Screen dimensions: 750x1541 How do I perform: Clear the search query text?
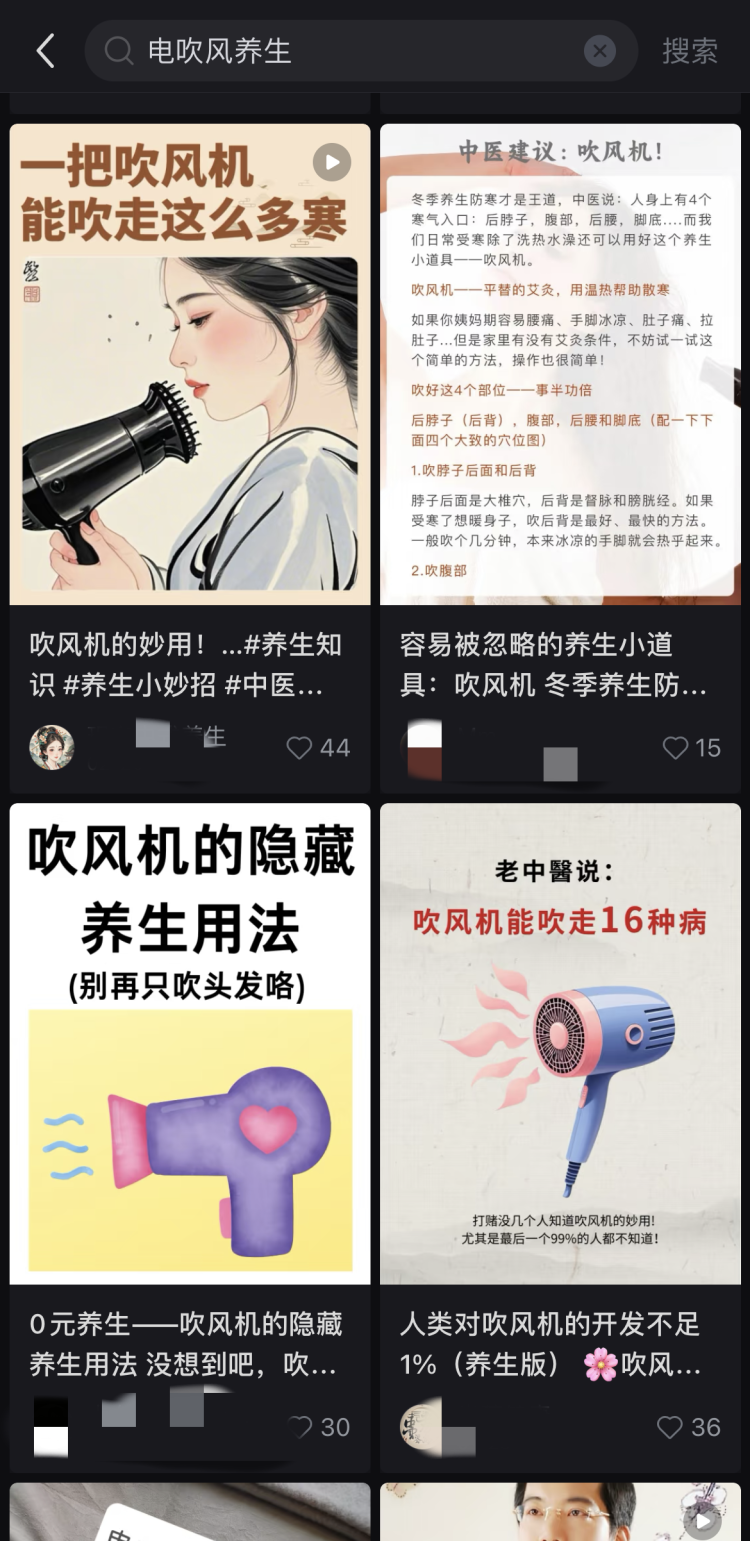(x=599, y=51)
